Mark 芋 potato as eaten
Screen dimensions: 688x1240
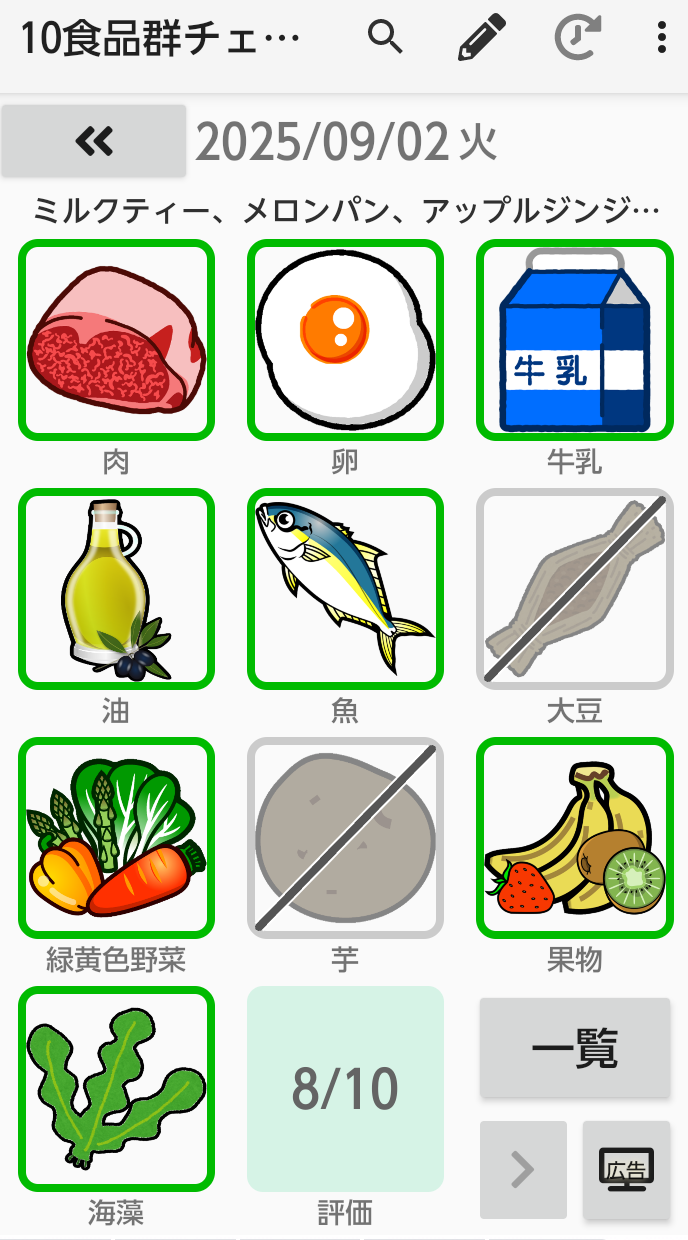point(345,838)
